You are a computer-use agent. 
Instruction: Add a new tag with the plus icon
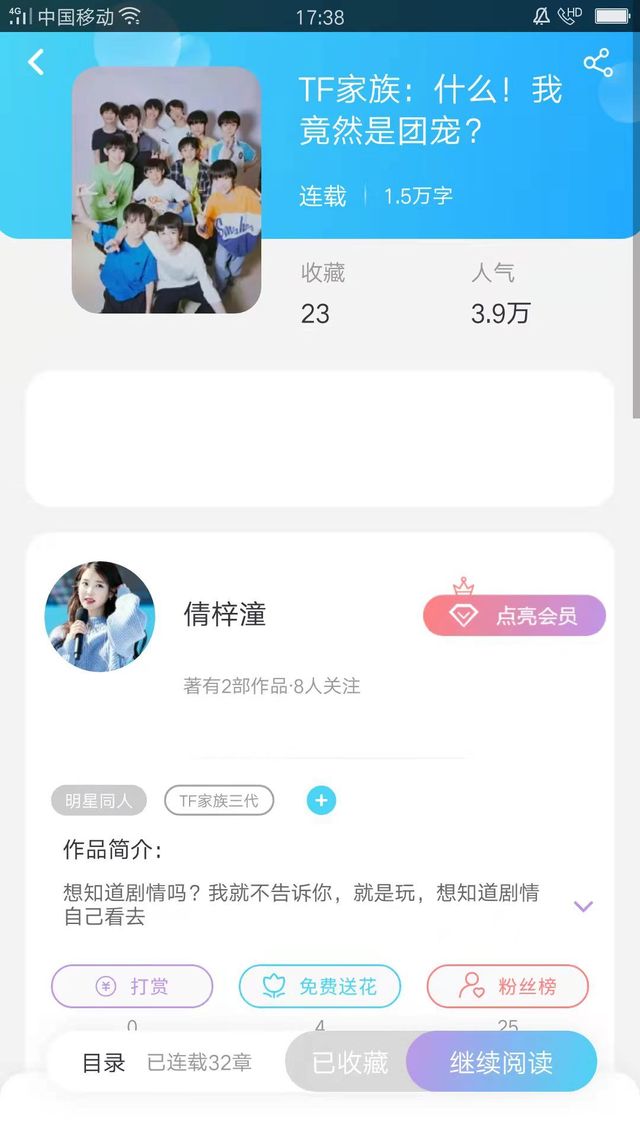[x=321, y=801]
